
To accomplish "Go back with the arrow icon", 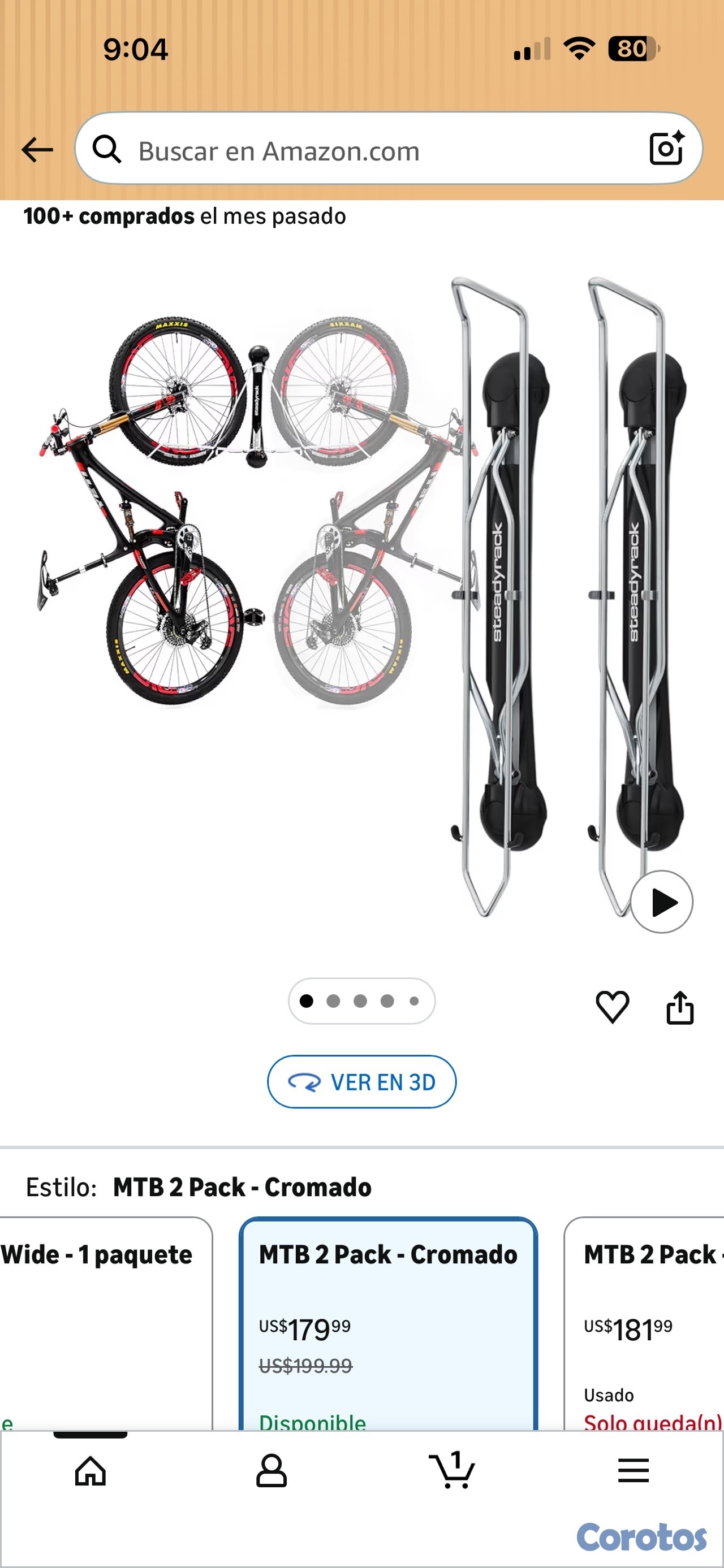I will click(37, 150).
